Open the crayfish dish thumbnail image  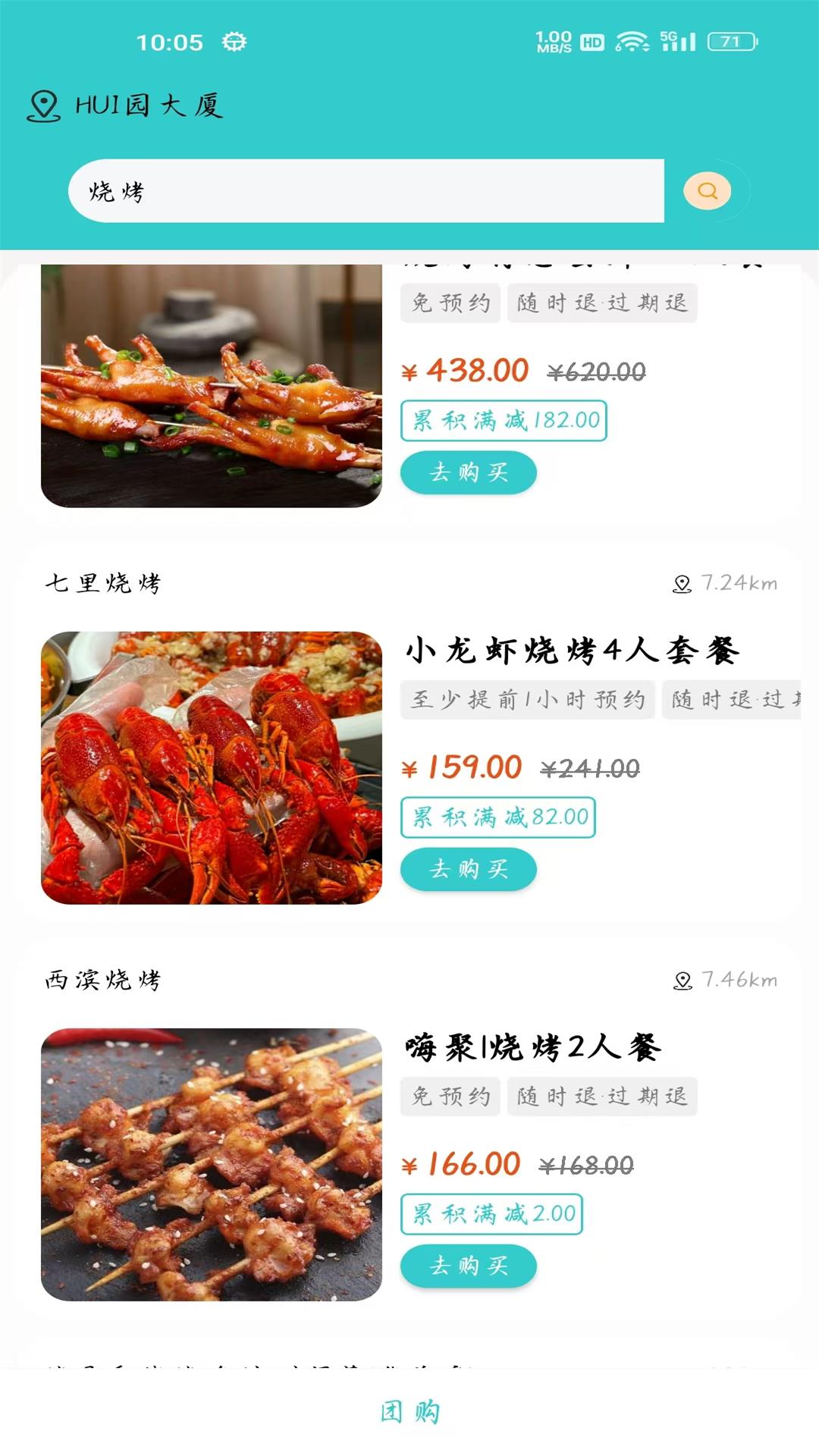[212, 766]
